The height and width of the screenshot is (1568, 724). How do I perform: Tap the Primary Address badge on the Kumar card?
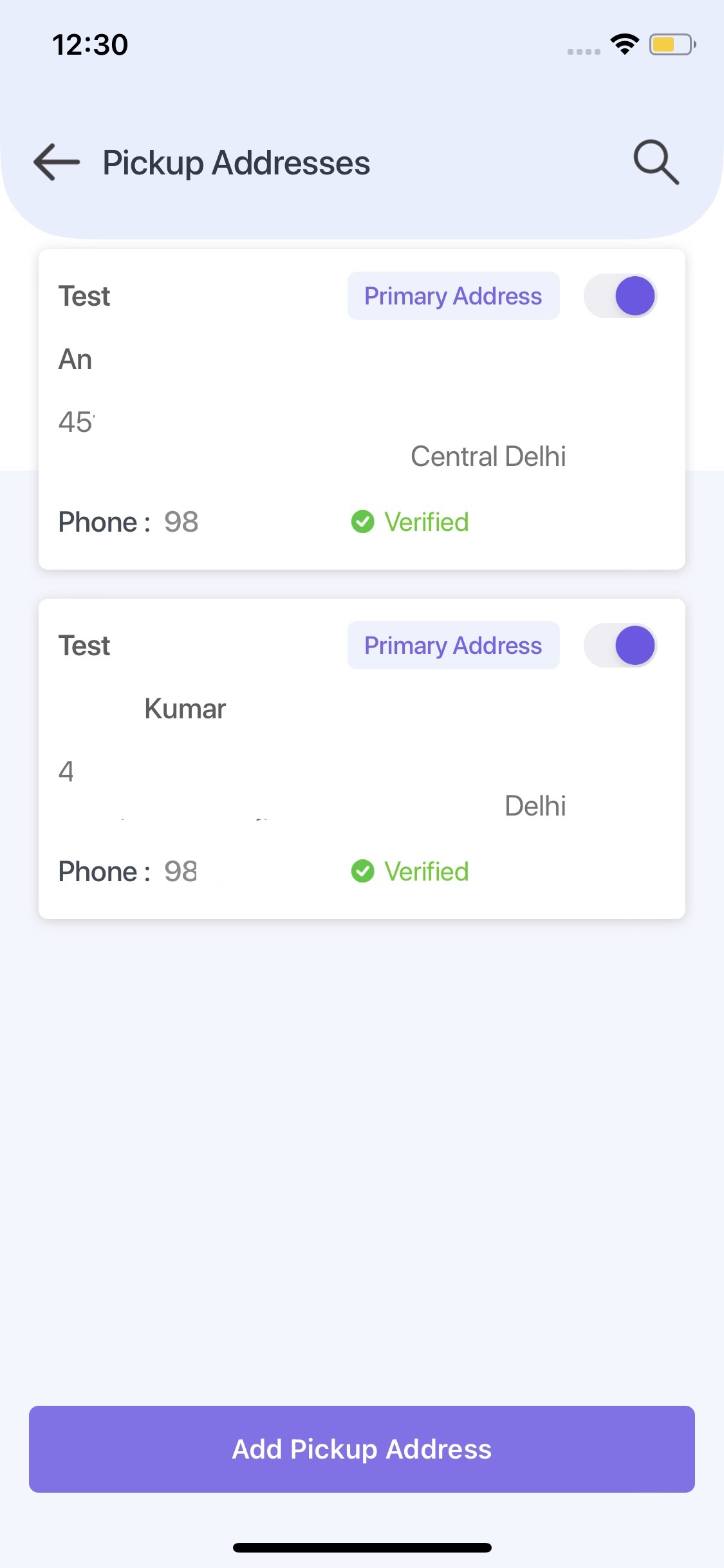click(x=453, y=645)
